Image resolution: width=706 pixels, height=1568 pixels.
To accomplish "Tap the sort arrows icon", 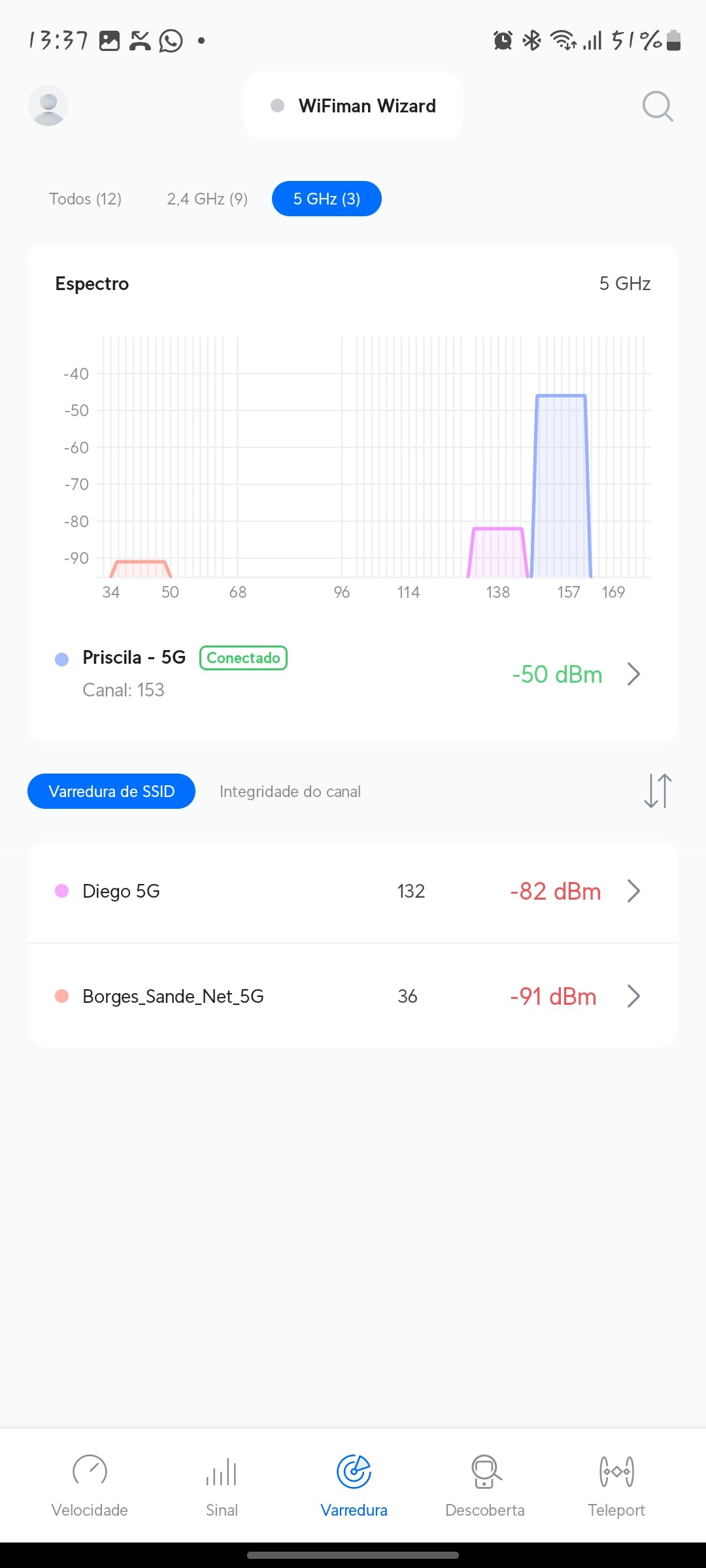I will [x=658, y=791].
